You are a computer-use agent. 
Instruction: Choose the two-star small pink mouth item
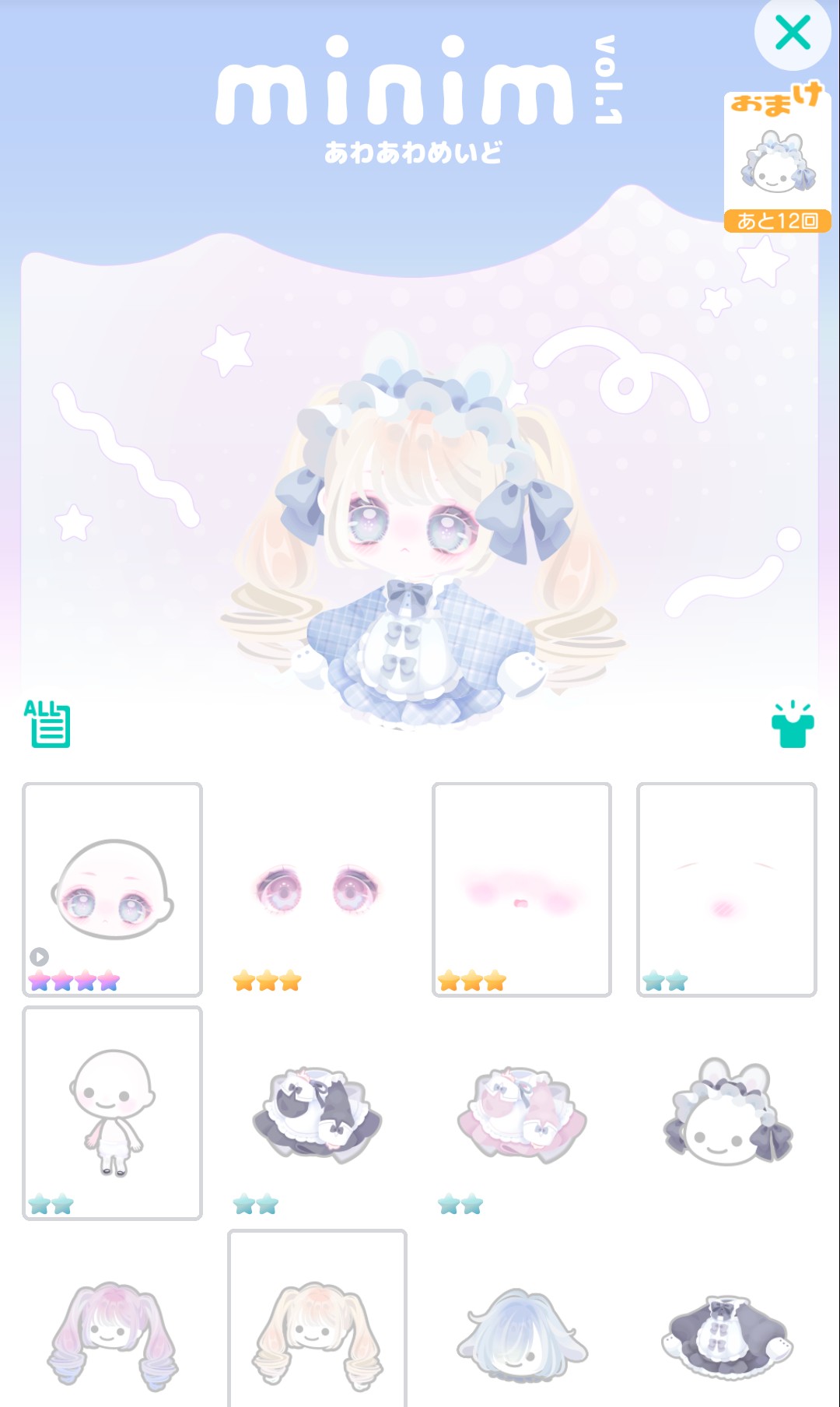point(726,889)
